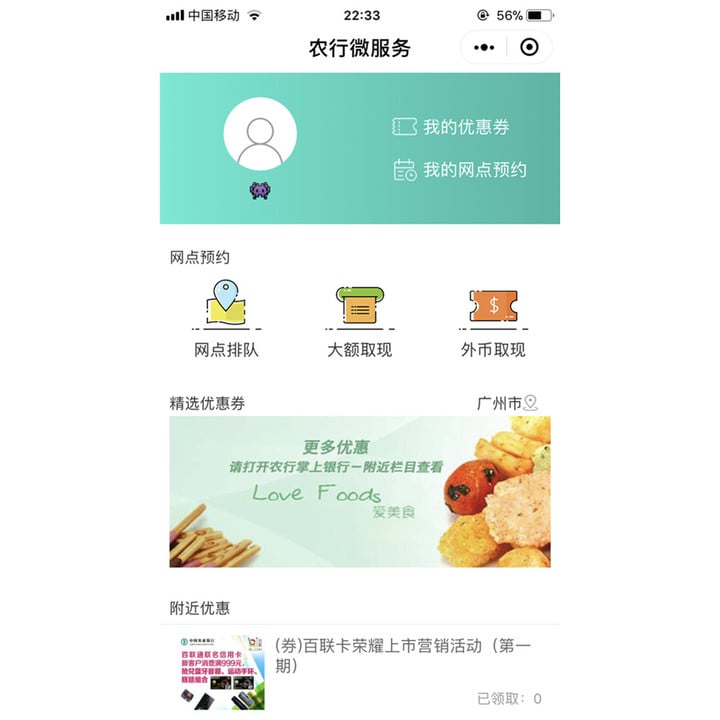Select 大额取现

(x=360, y=321)
